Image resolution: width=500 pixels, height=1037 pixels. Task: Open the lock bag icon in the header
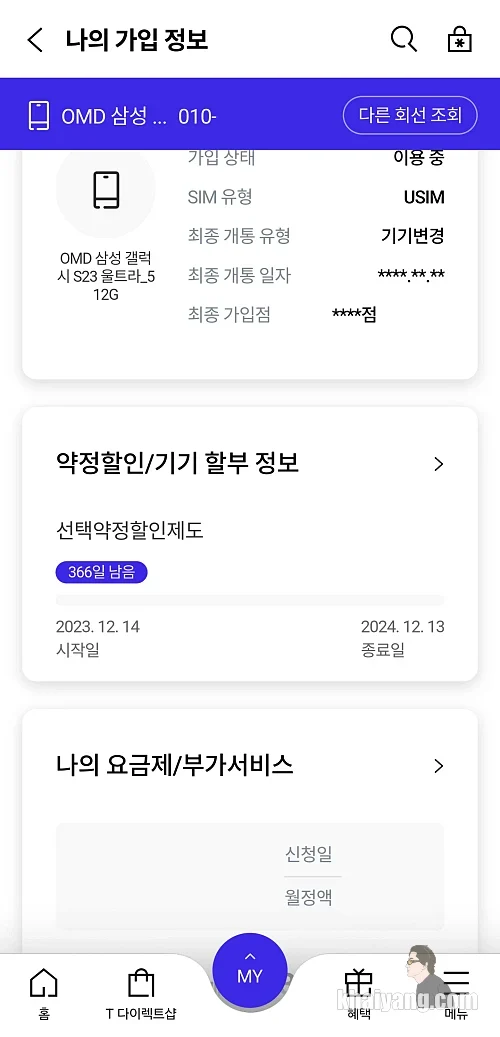click(460, 39)
